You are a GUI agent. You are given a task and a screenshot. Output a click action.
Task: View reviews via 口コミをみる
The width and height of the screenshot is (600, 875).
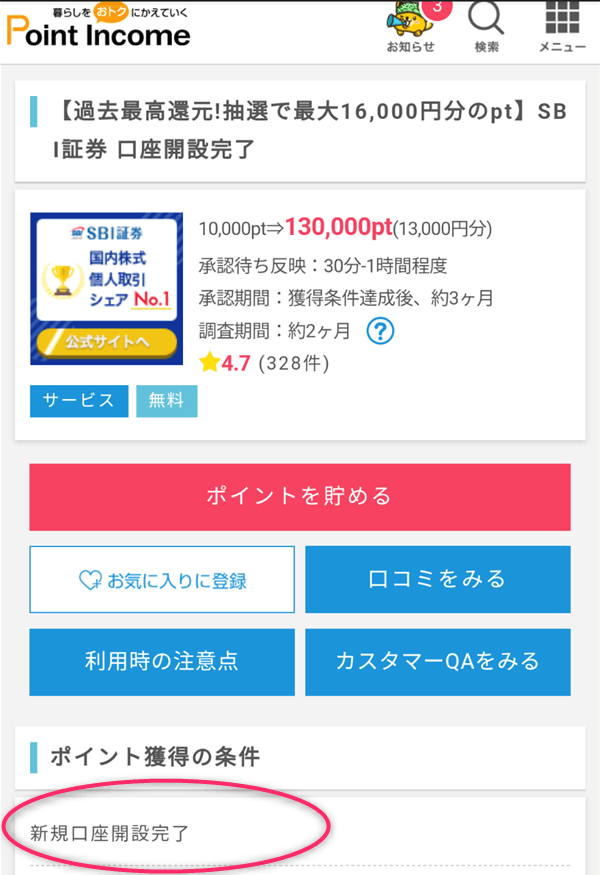pos(437,579)
